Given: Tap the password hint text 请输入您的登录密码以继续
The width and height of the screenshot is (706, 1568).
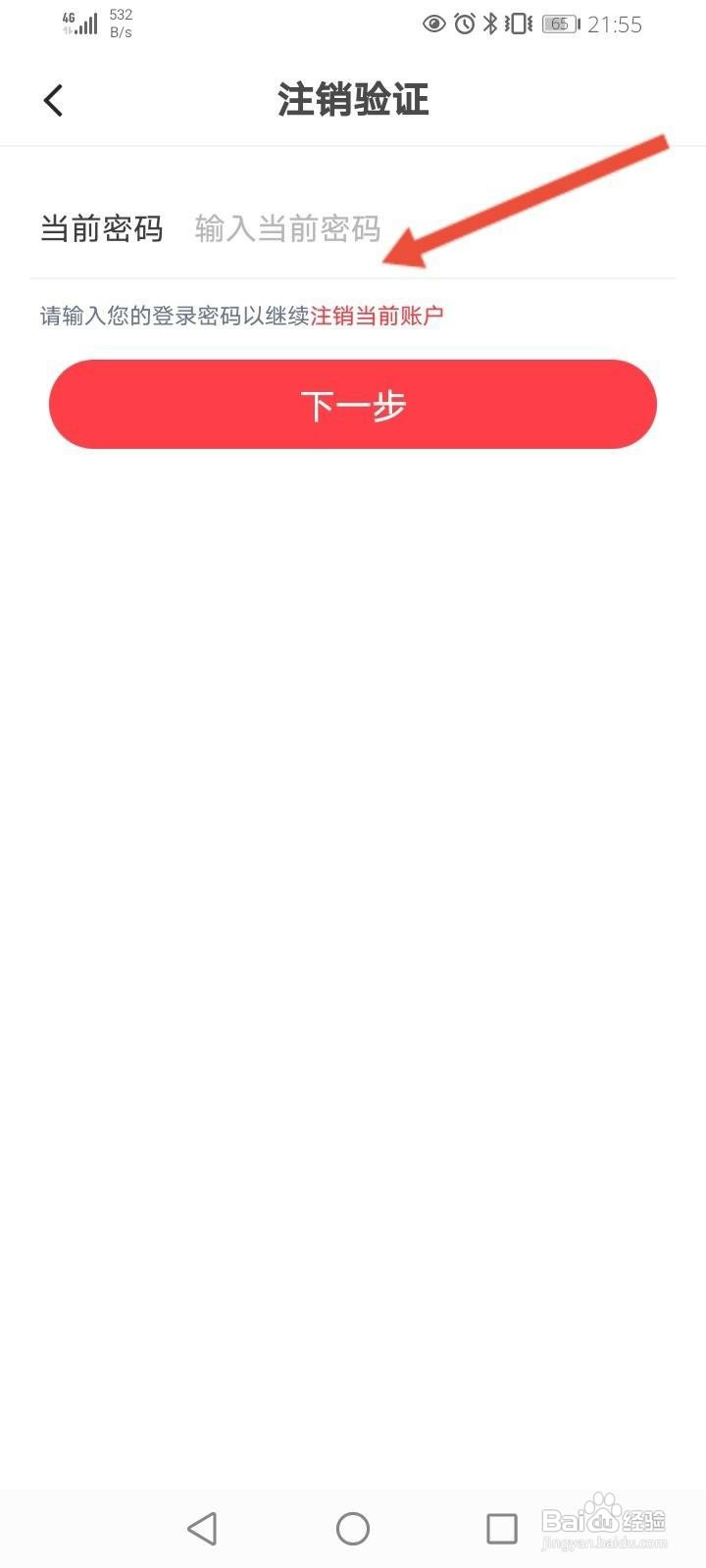Looking at the screenshot, I should pyautogui.click(x=172, y=316).
